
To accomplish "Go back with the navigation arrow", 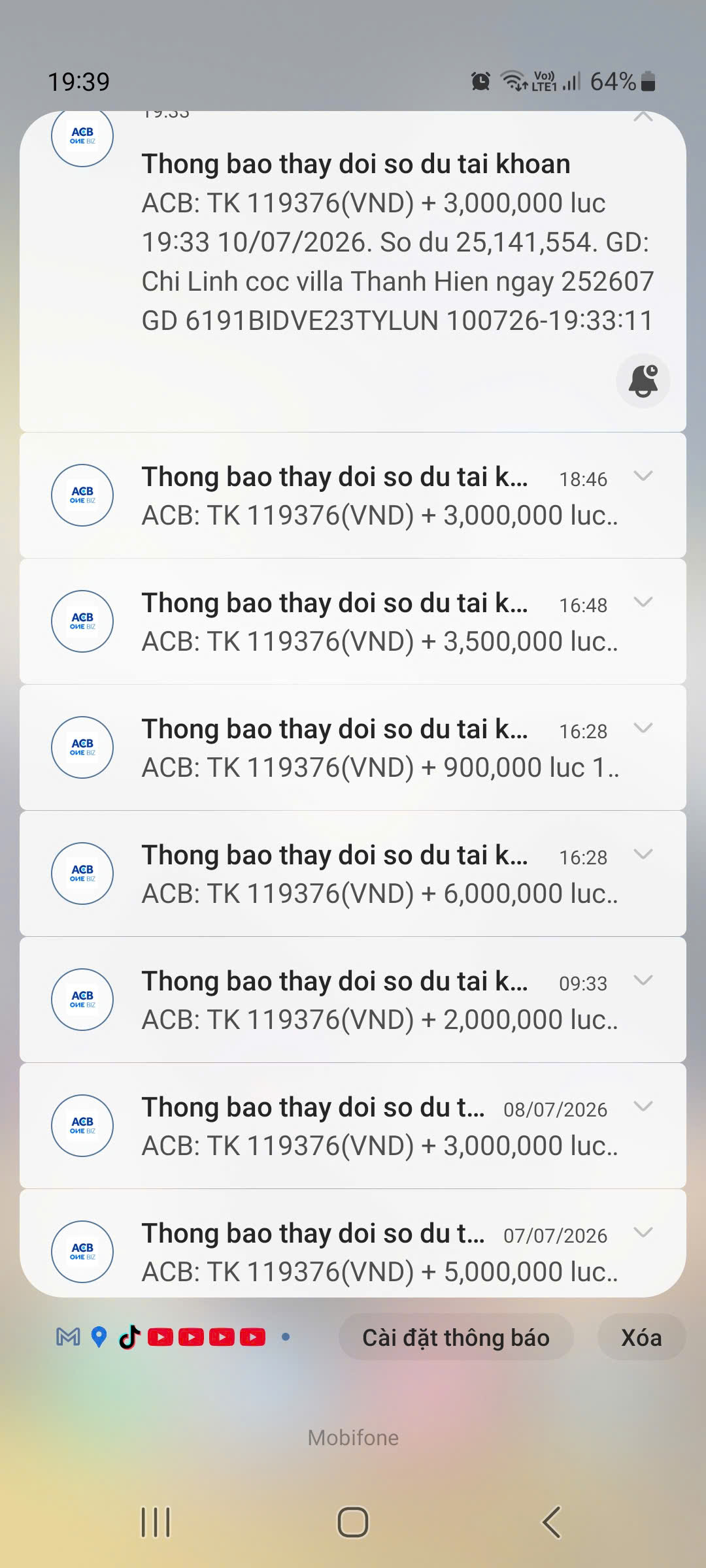I will click(551, 1522).
